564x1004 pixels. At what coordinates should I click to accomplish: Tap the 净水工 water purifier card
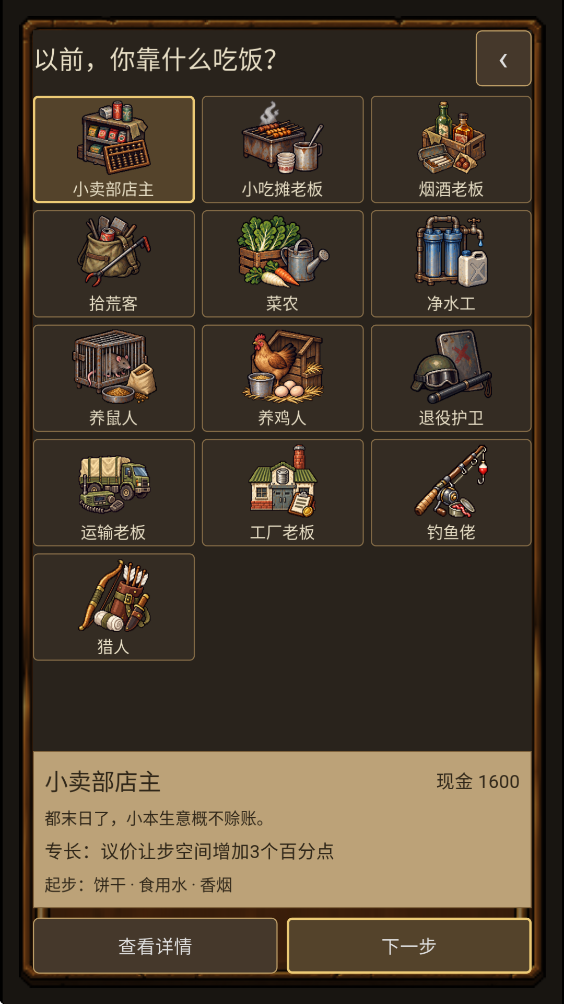[451, 264]
